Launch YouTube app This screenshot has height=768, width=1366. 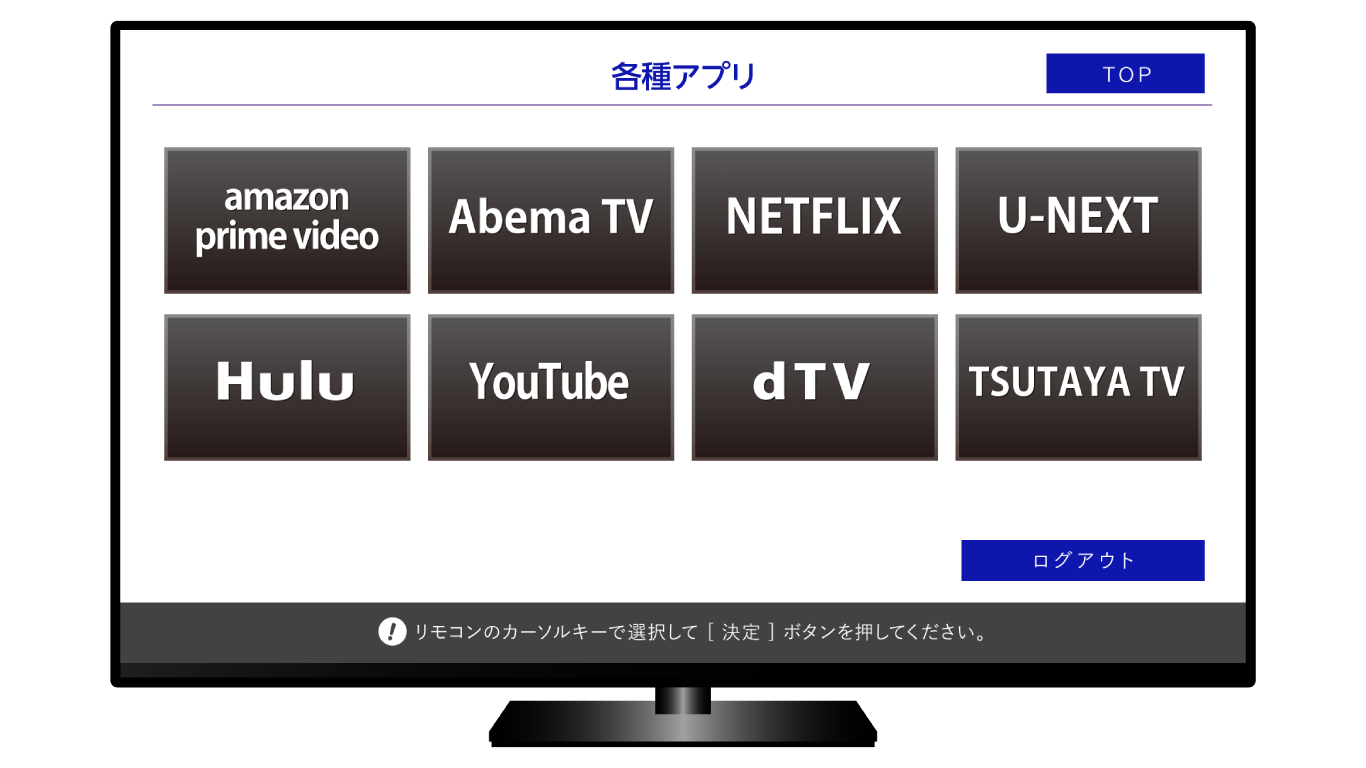point(551,387)
